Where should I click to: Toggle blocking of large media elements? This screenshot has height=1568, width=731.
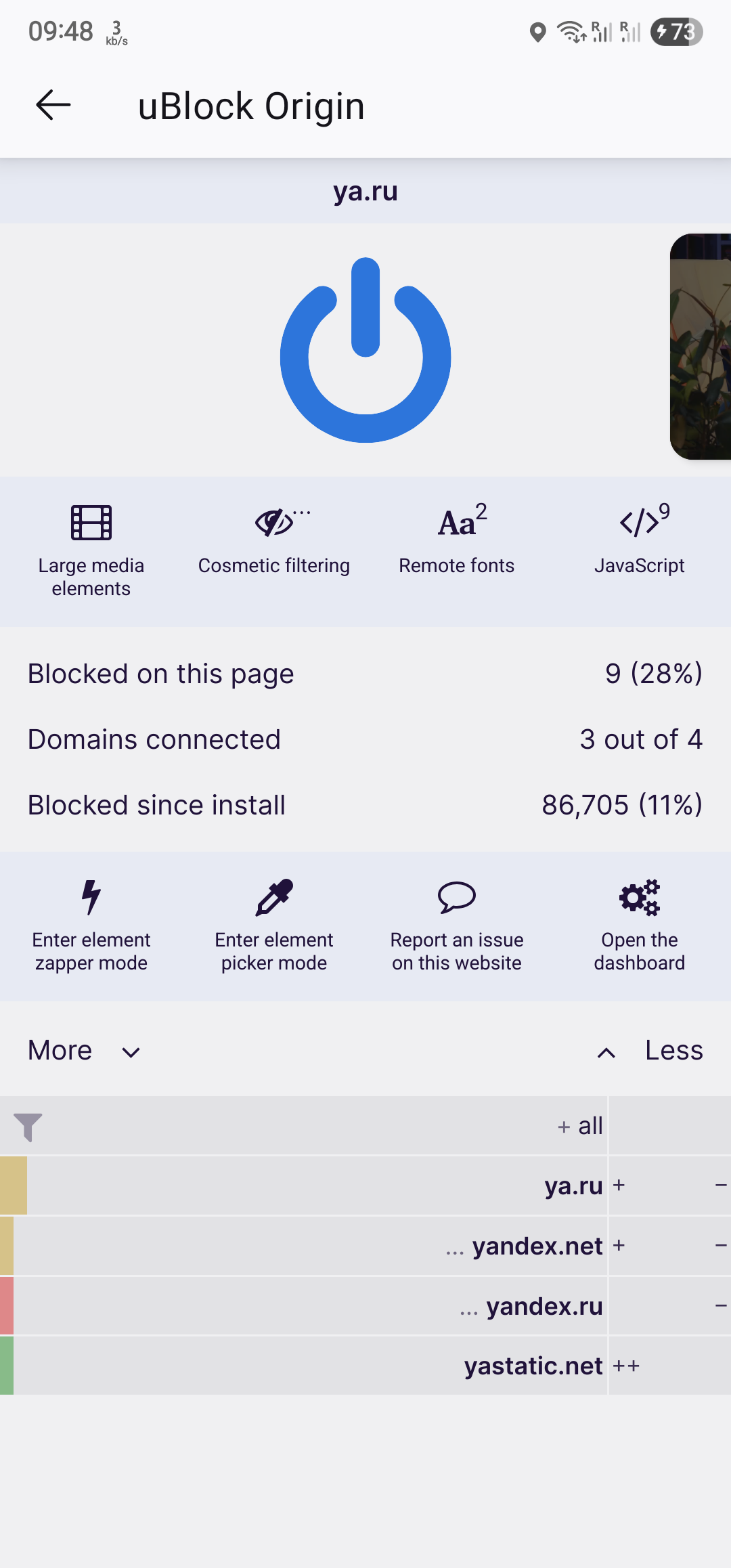tap(91, 550)
